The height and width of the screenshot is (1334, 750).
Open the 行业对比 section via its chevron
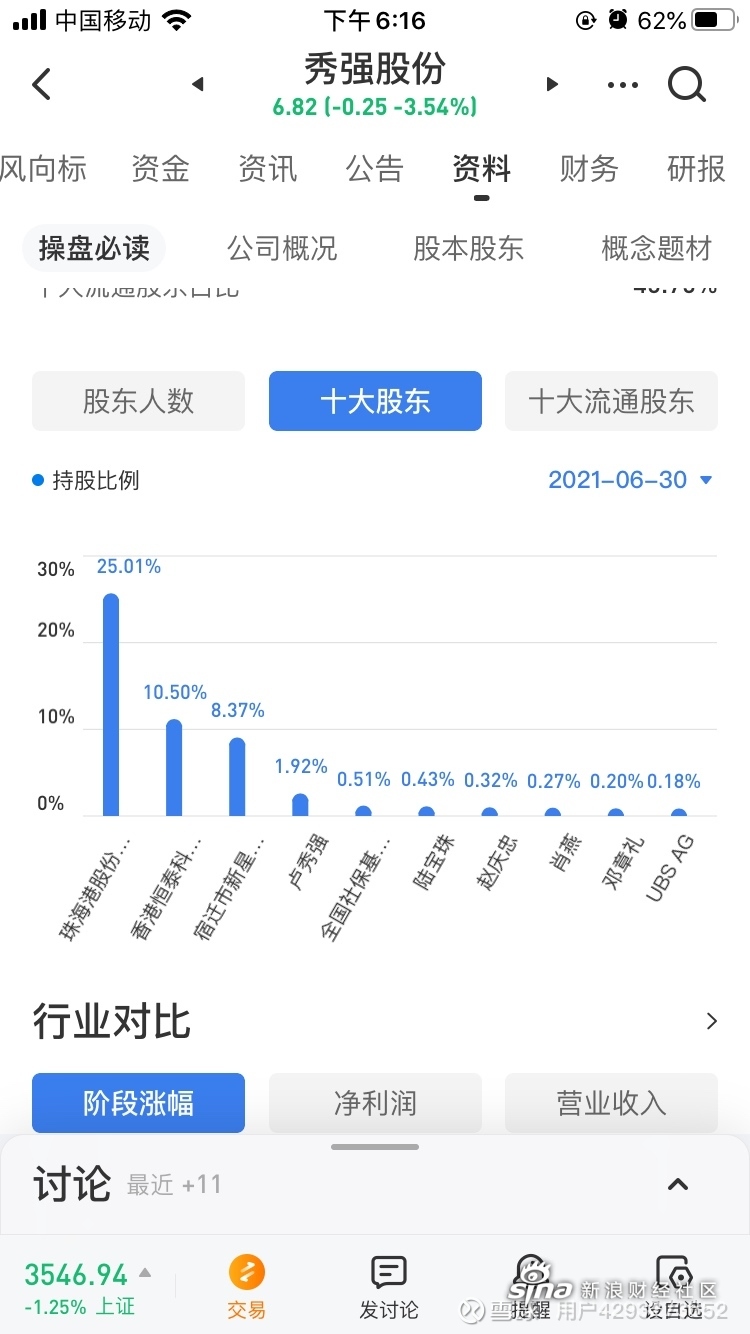[712, 1021]
